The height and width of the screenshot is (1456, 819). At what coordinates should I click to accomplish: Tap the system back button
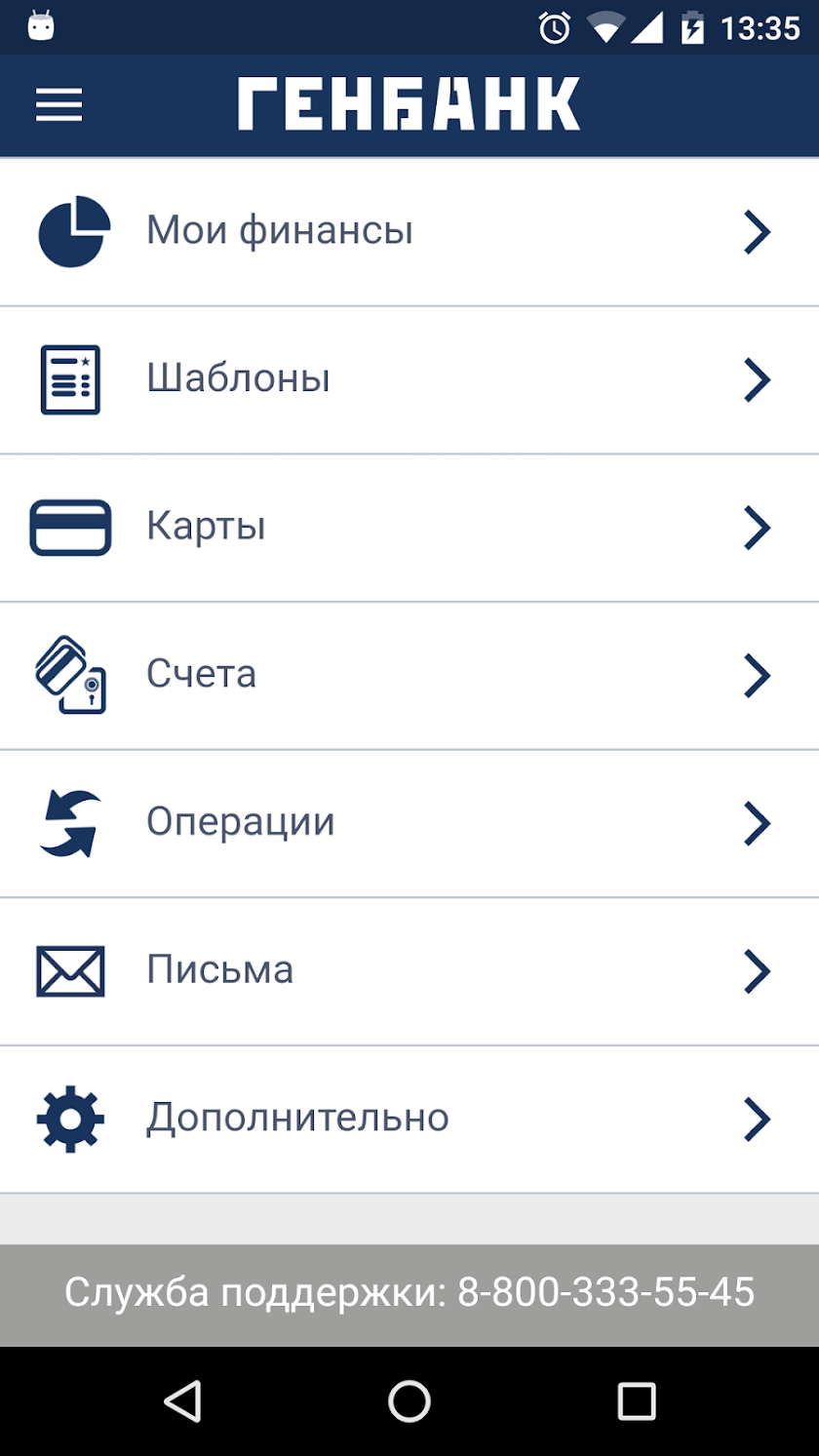click(x=182, y=1401)
